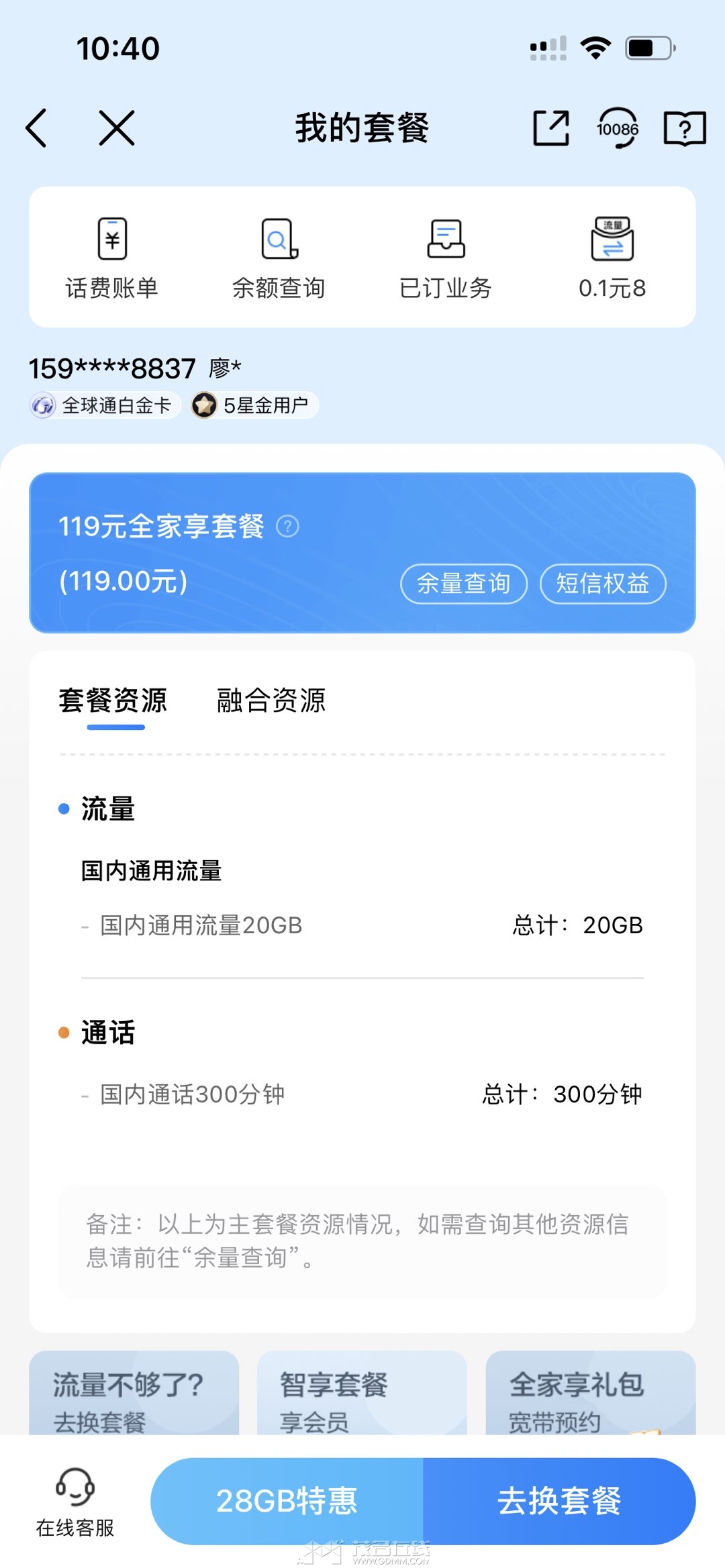
Task: View 已订业务 subscribed services
Action: tap(446, 258)
